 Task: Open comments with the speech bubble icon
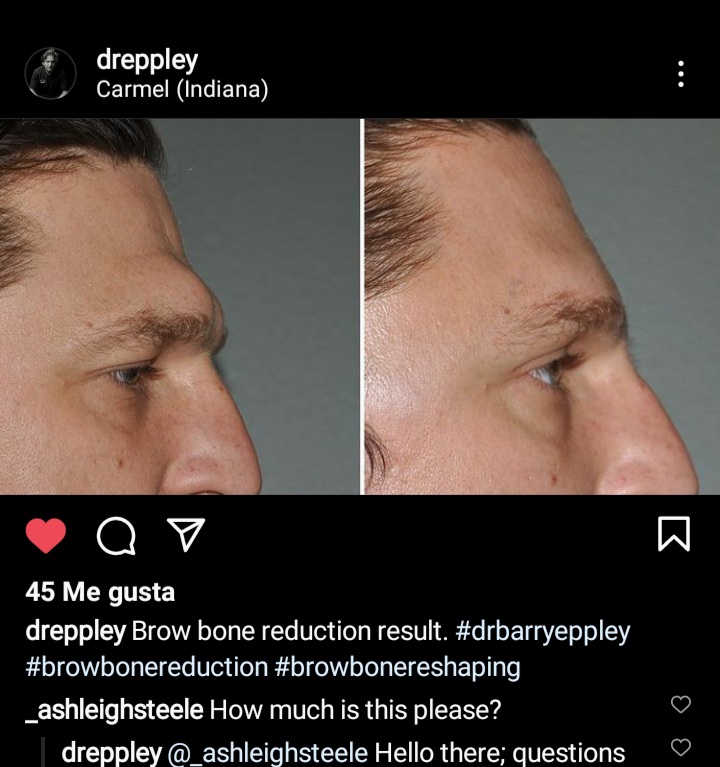point(116,537)
